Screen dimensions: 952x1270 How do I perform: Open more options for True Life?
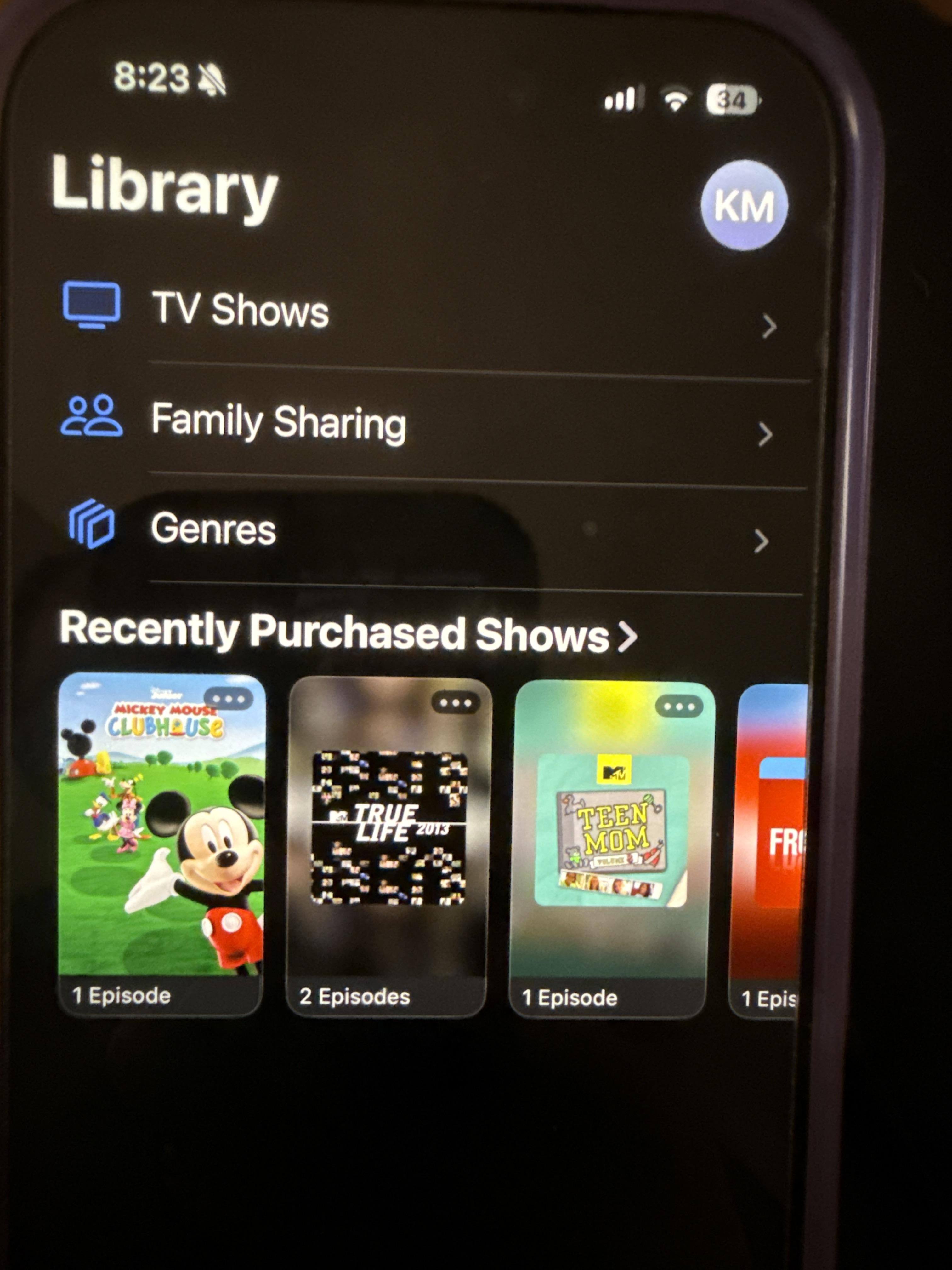tap(455, 703)
